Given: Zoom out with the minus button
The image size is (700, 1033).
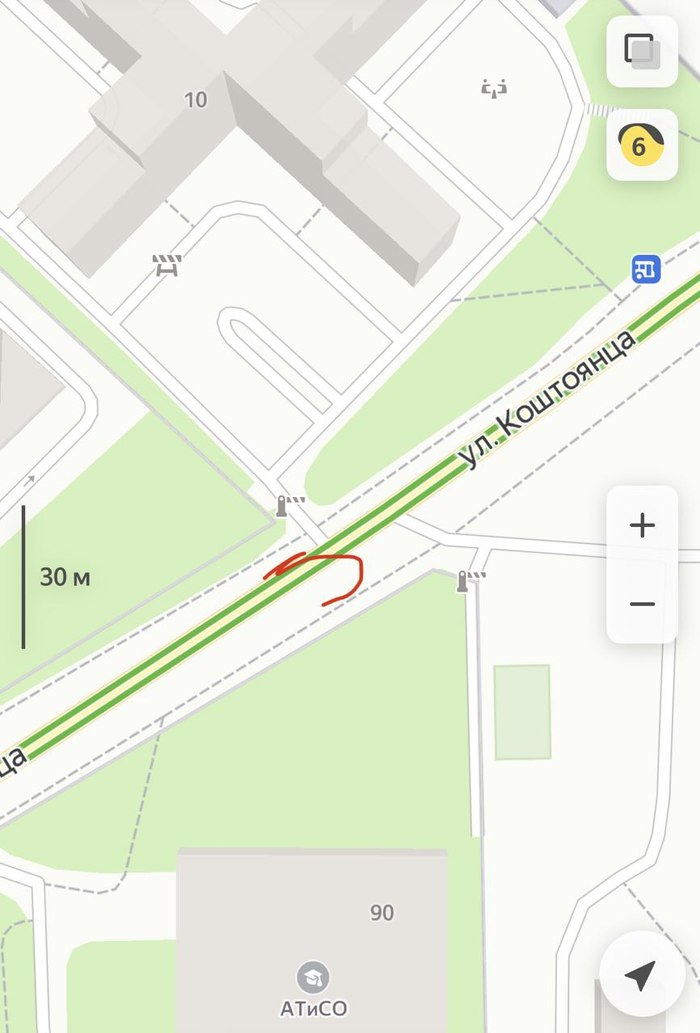Looking at the screenshot, I should click(x=642, y=604).
